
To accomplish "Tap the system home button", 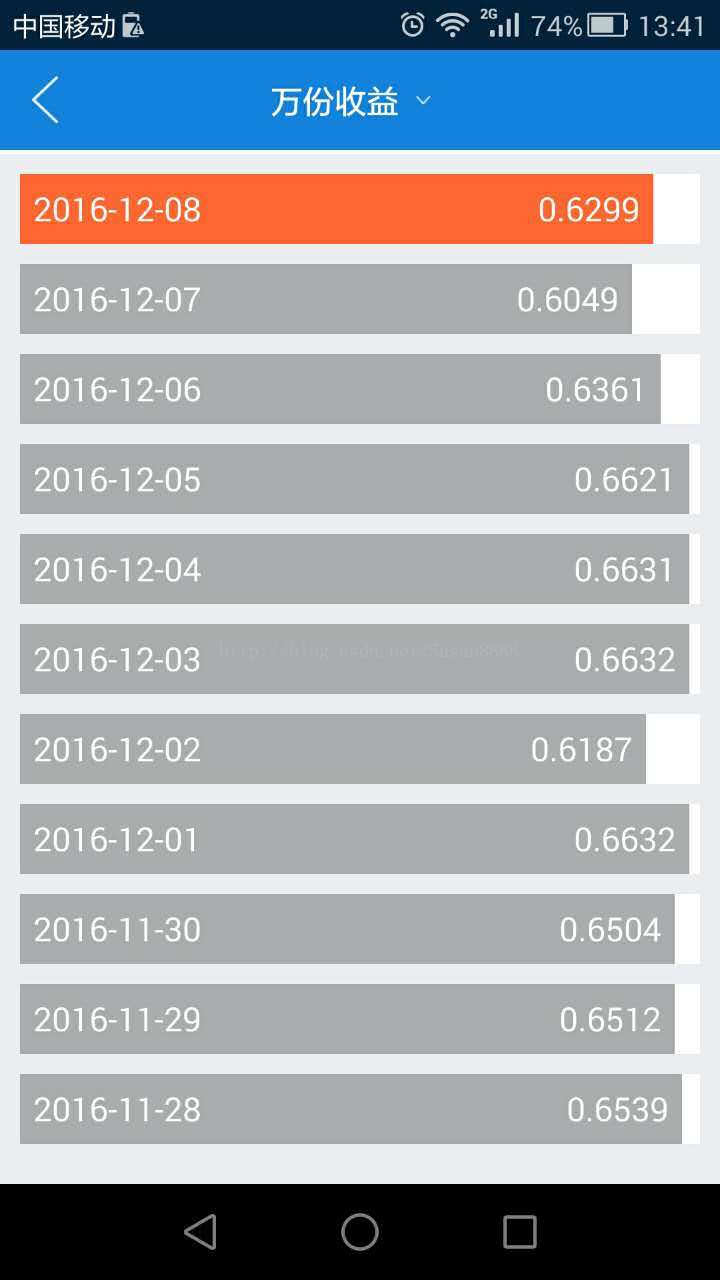I will [x=360, y=1232].
